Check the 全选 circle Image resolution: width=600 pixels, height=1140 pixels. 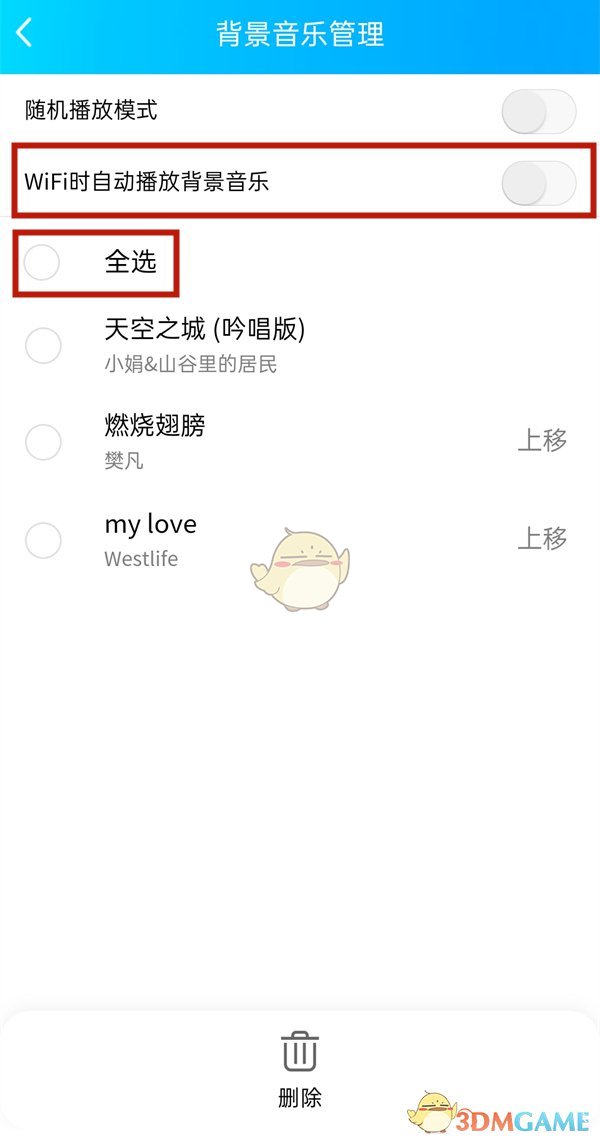click(x=43, y=263)
